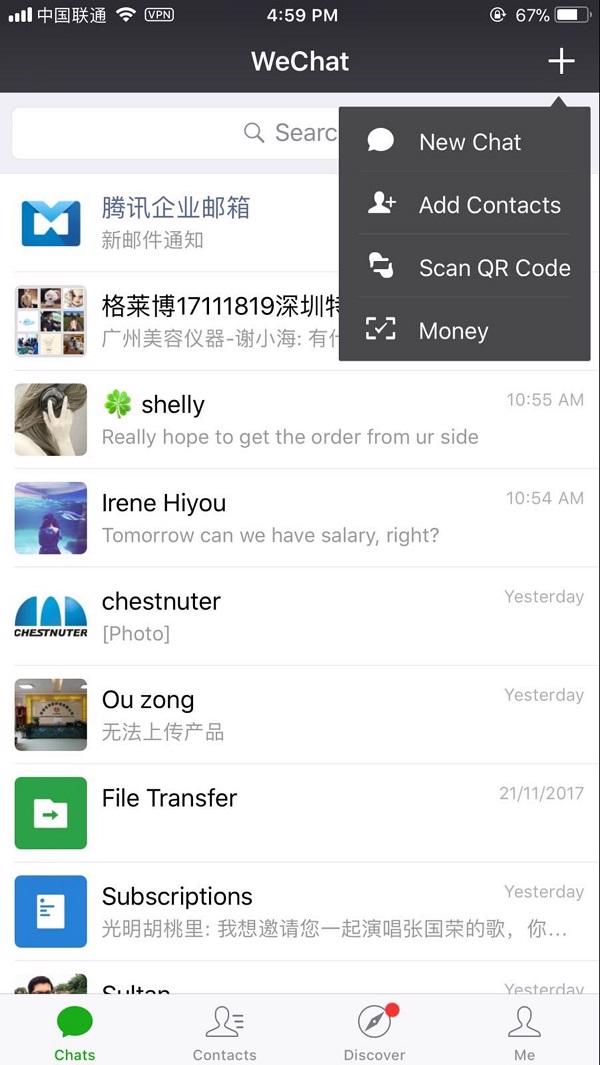Screen dimensions: 600x1065
Task: Open the chat with shelly
Action: click(x=300, y=419)
